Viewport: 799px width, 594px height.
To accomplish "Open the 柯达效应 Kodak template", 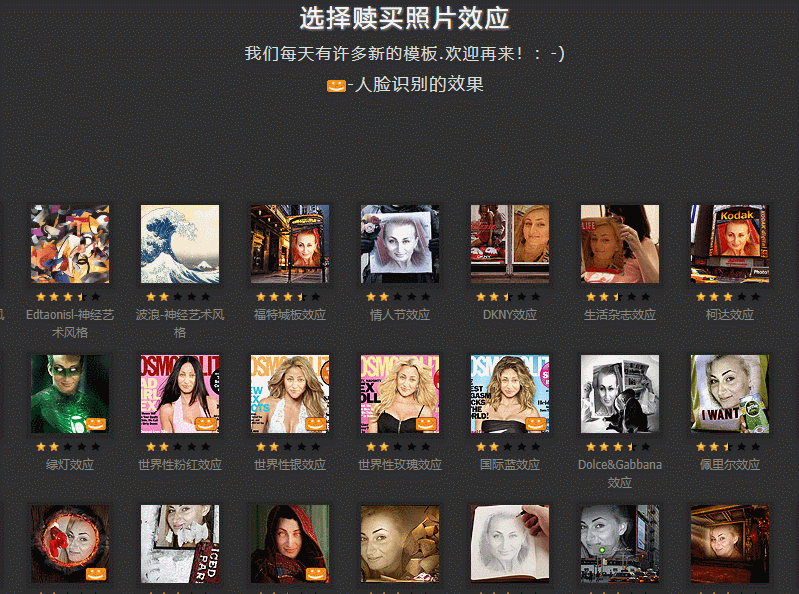I will tap(730, 244).
